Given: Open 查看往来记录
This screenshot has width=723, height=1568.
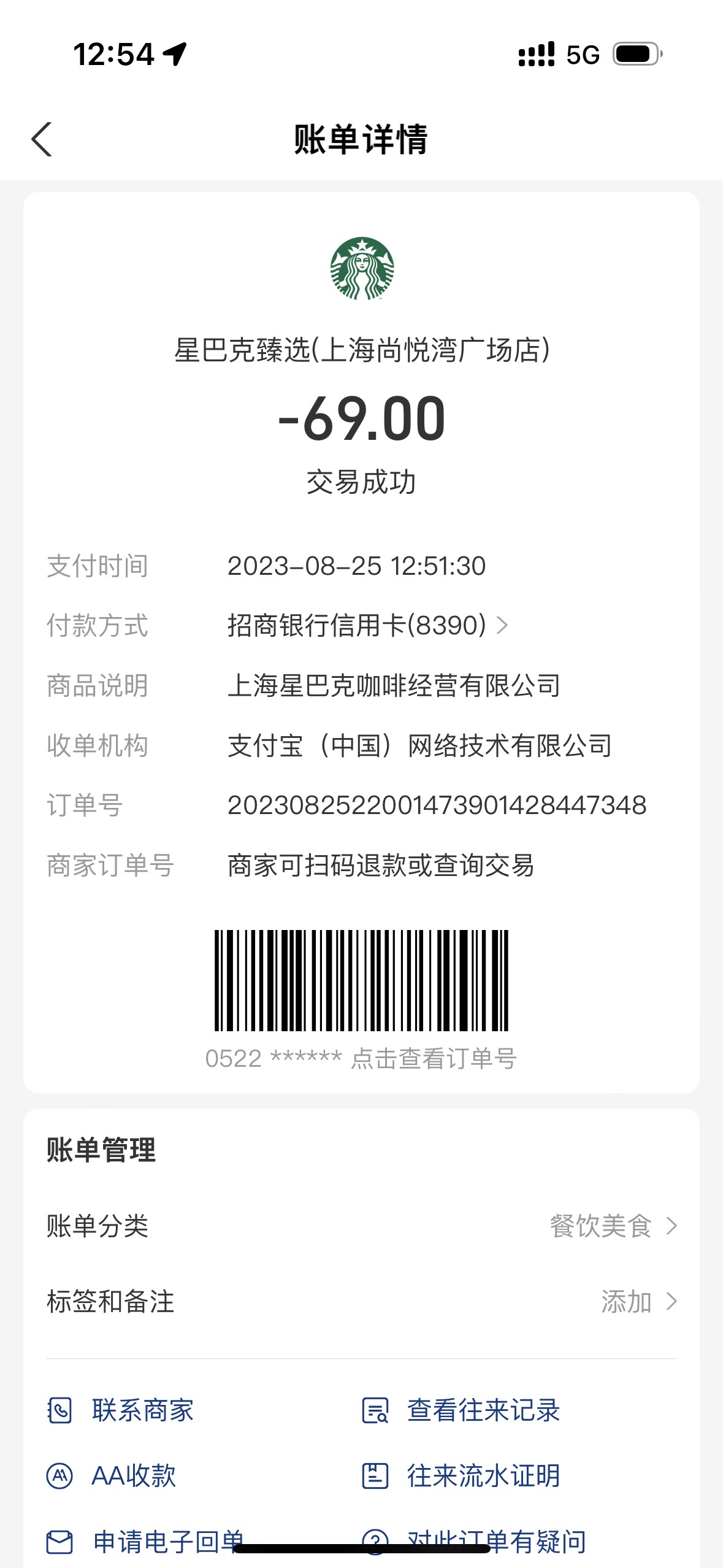Looking at the screenshot, I should tap(461, 1410).
